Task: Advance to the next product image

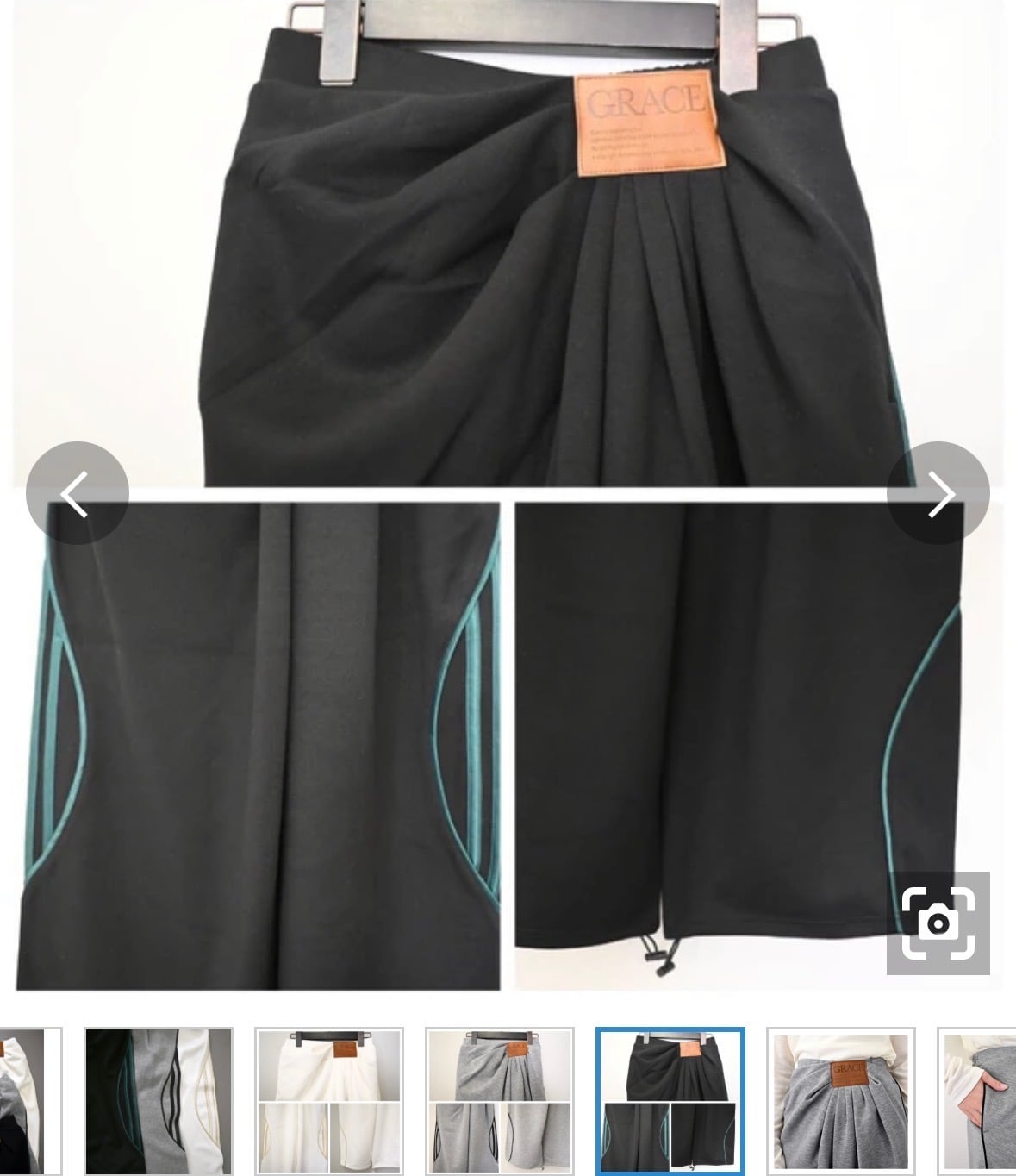Action: point(938,493)
